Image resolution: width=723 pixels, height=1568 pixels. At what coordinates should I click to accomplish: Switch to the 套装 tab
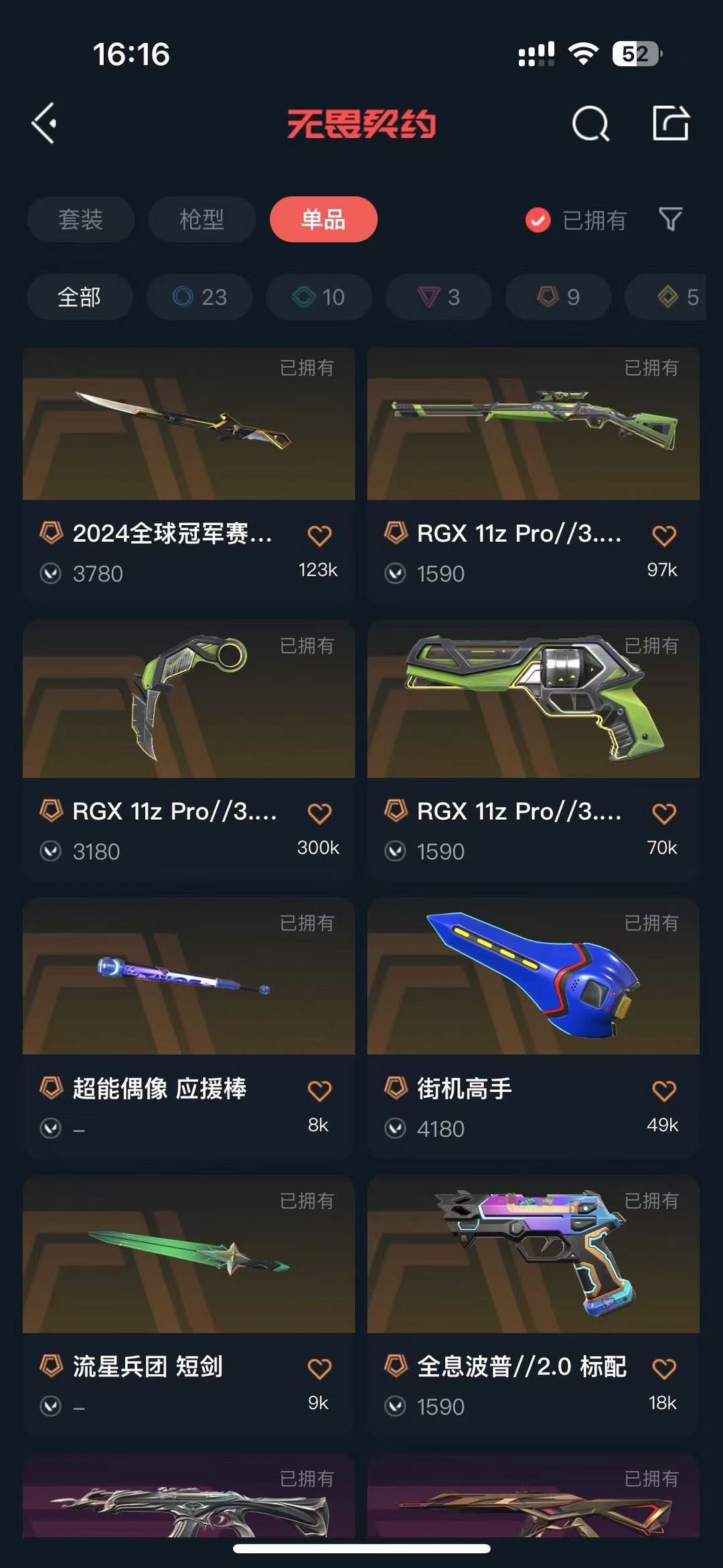tap(80, 219)
